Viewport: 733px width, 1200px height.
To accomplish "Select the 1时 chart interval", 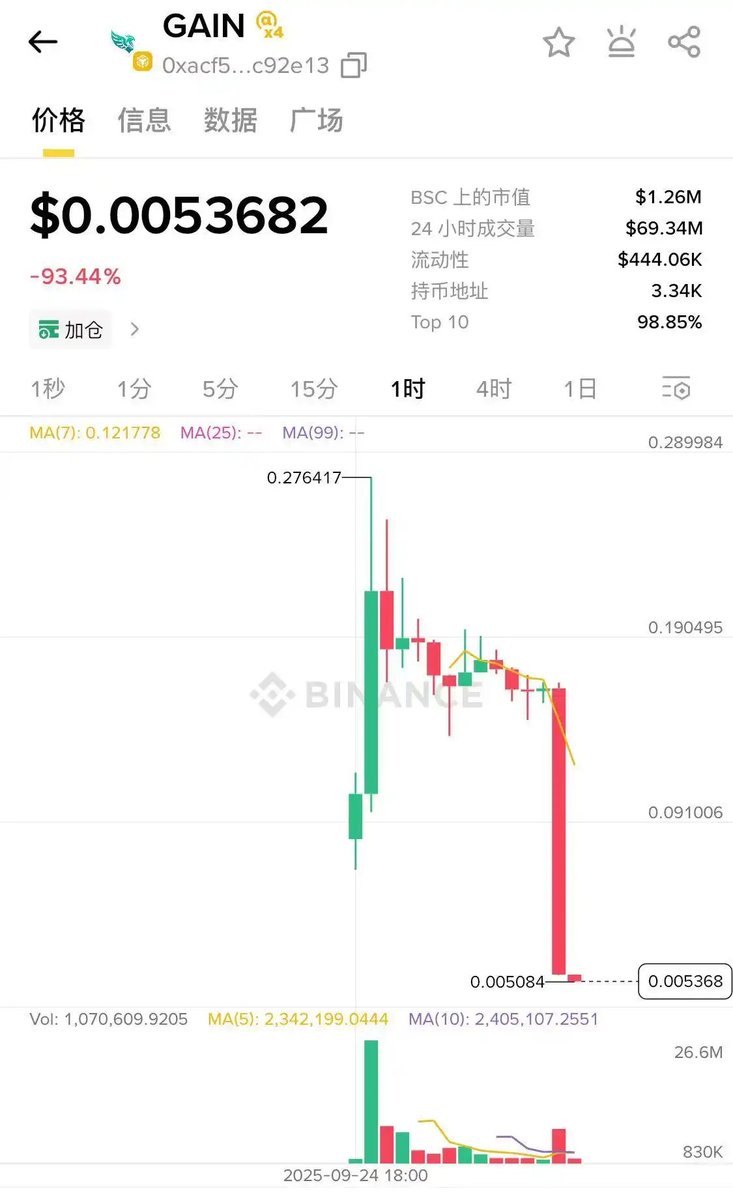I will point(408,389).
